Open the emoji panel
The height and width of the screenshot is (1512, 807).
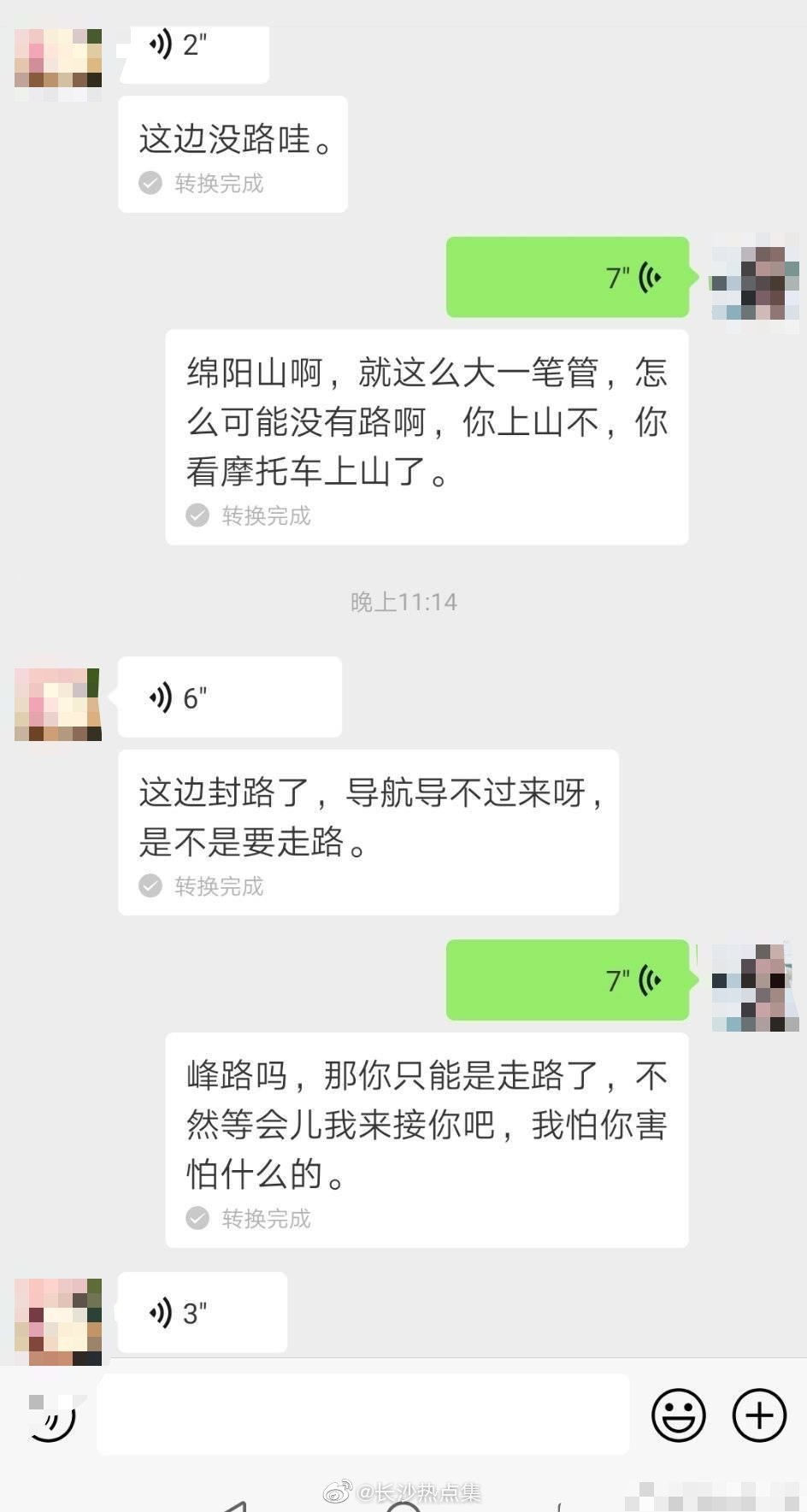coord(679,1414)
